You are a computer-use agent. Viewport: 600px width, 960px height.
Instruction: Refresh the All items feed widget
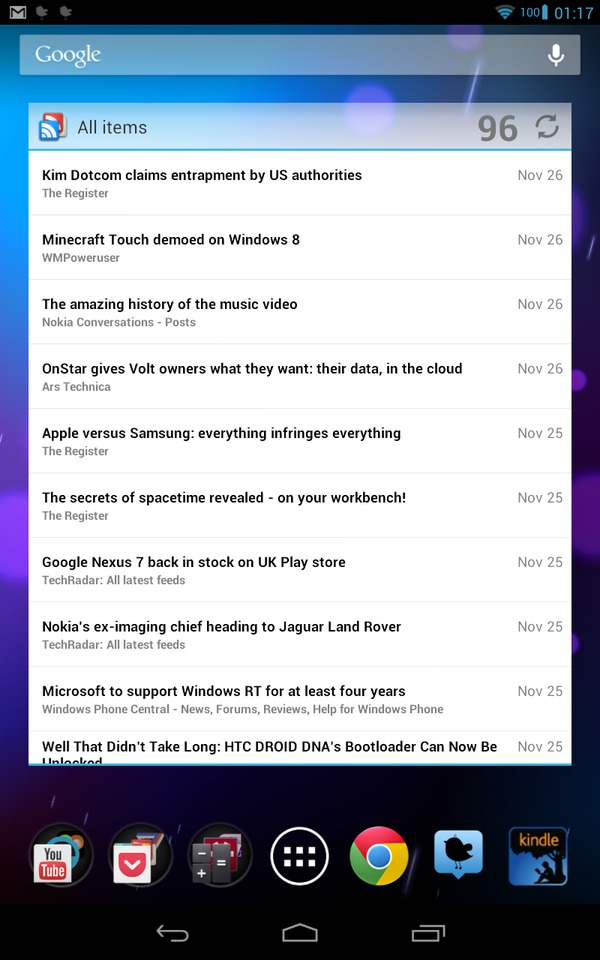(x=547, y=127)
